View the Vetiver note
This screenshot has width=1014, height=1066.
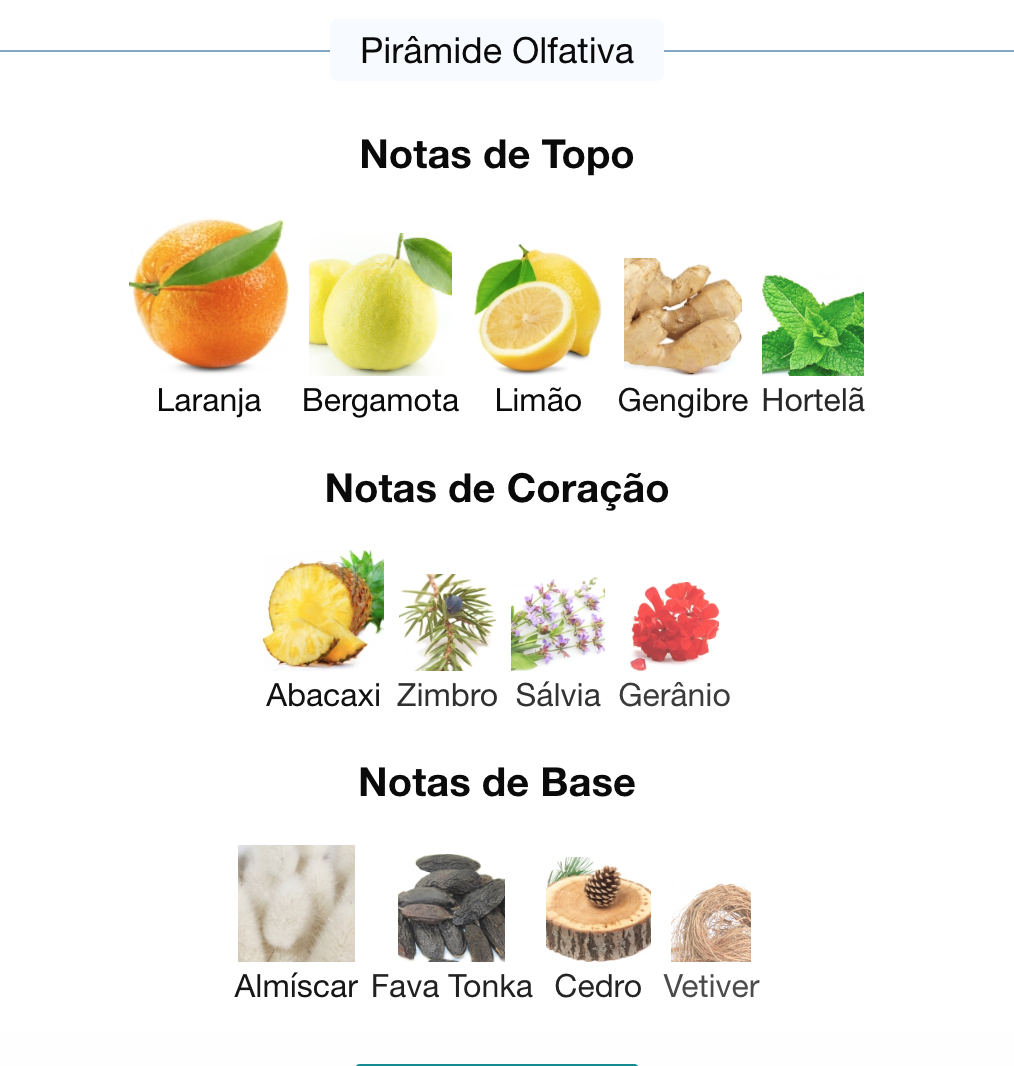pos(711,923)
